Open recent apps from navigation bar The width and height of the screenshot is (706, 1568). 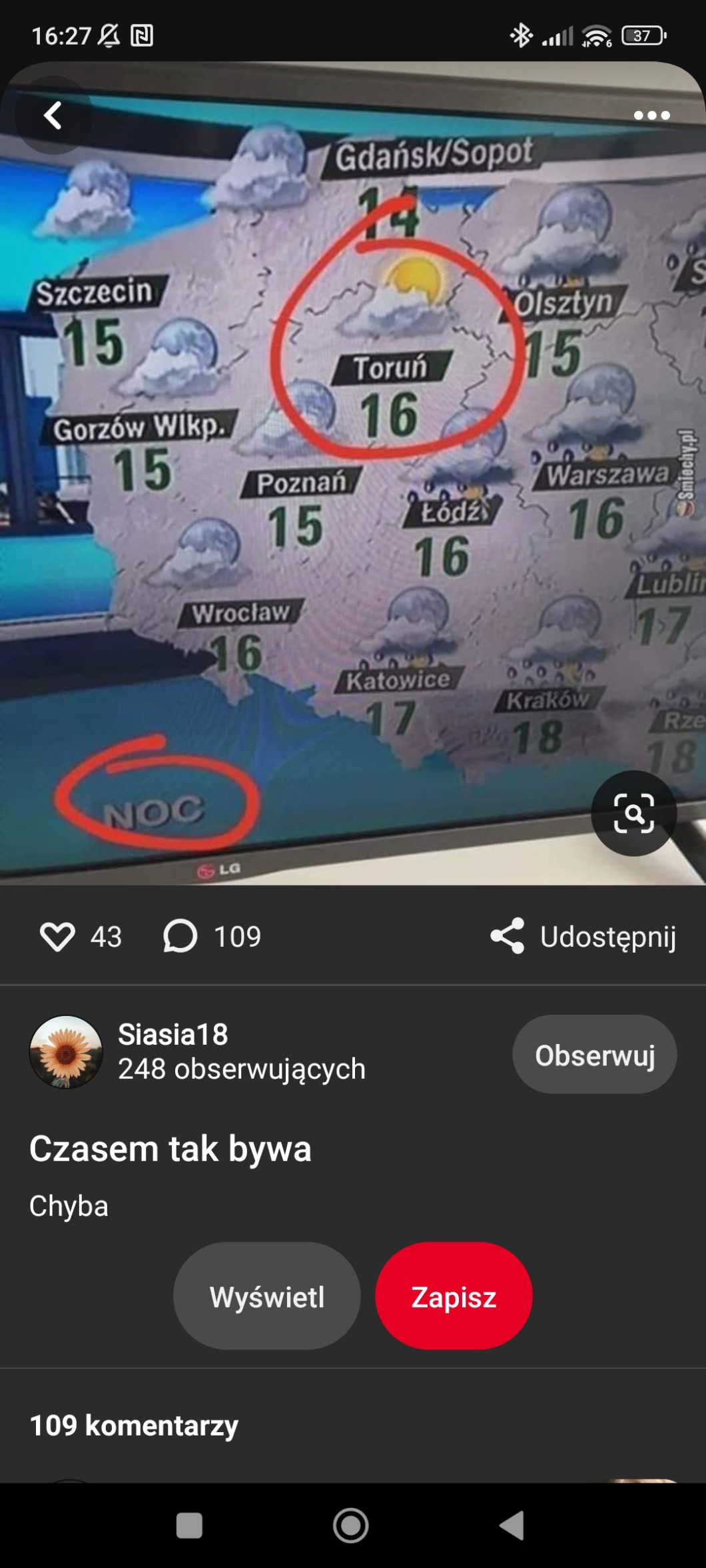[189, 1525]
